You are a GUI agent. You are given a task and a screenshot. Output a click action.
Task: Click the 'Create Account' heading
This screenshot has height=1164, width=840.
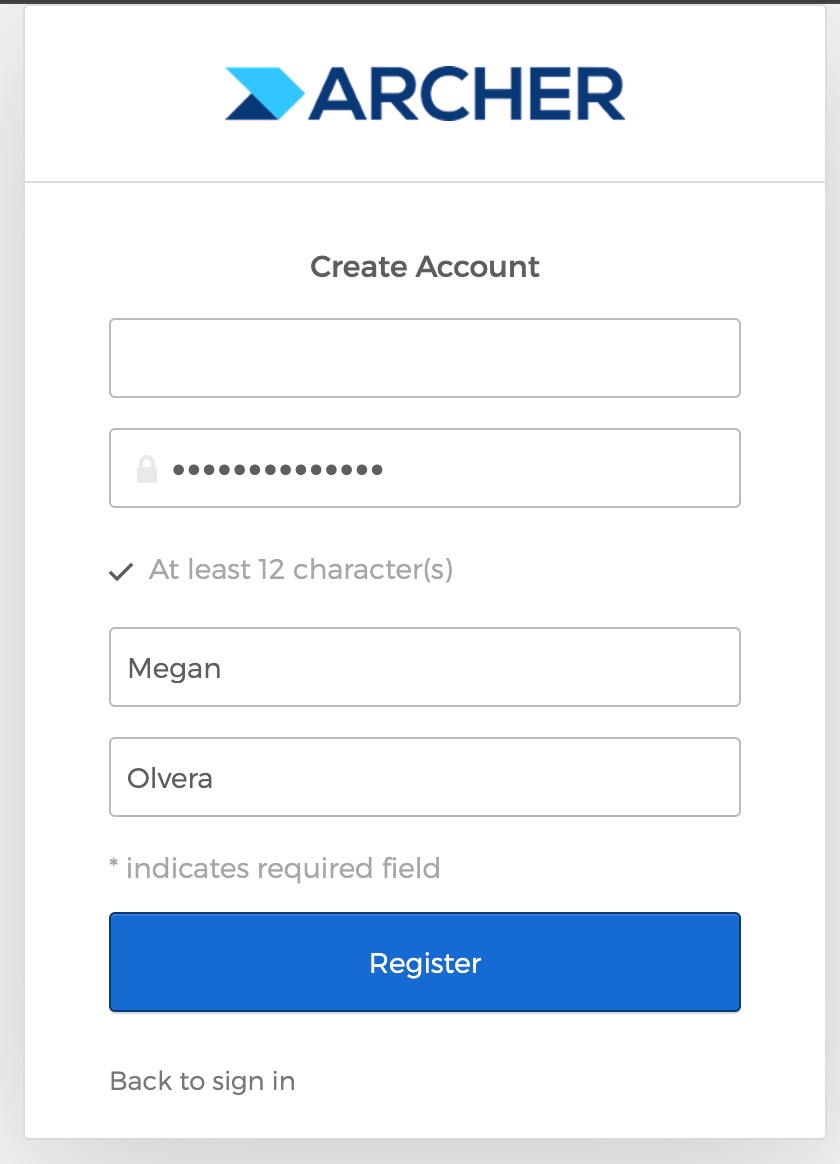point(424,266)
